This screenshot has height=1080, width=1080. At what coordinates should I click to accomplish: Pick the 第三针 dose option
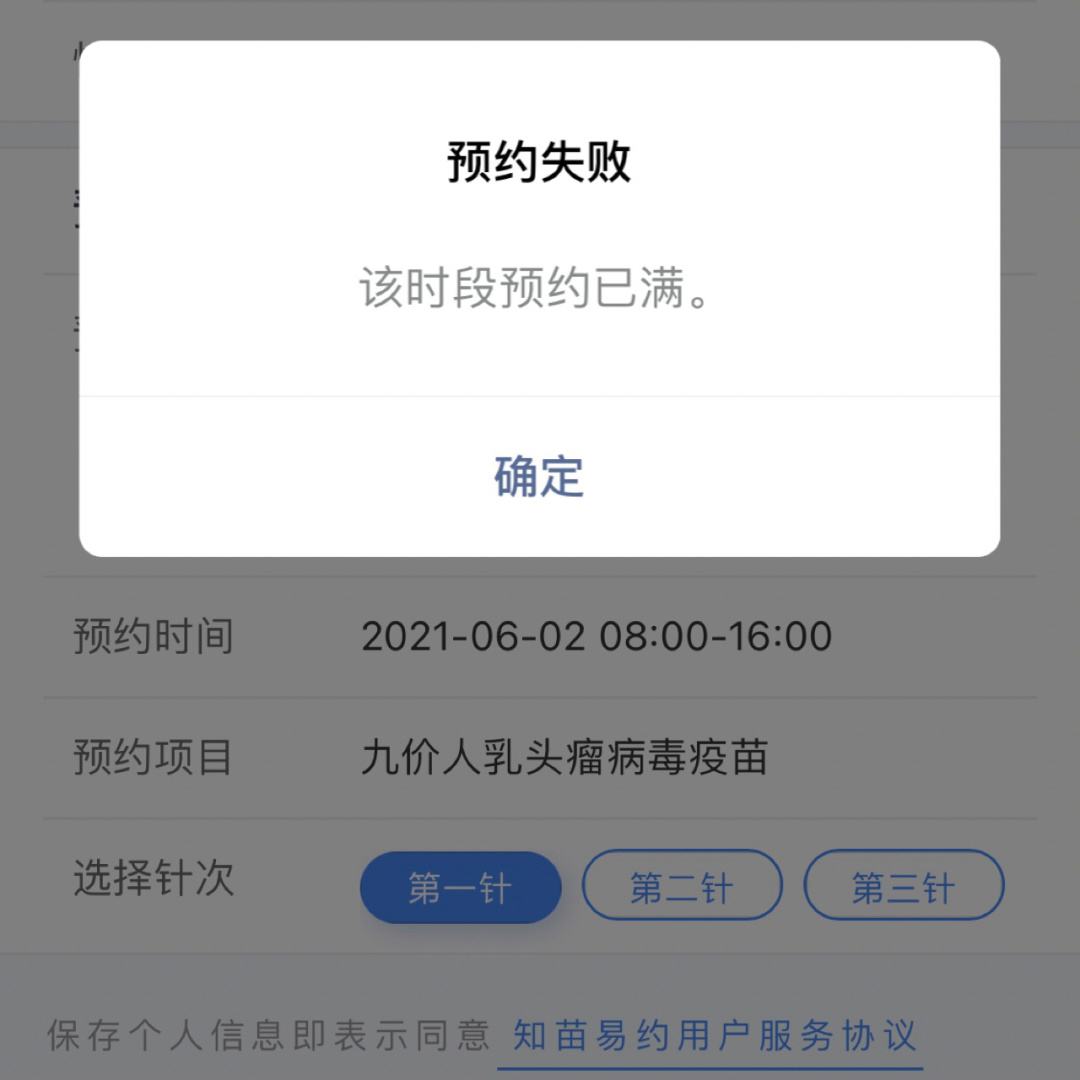click(x=904, y=885)
